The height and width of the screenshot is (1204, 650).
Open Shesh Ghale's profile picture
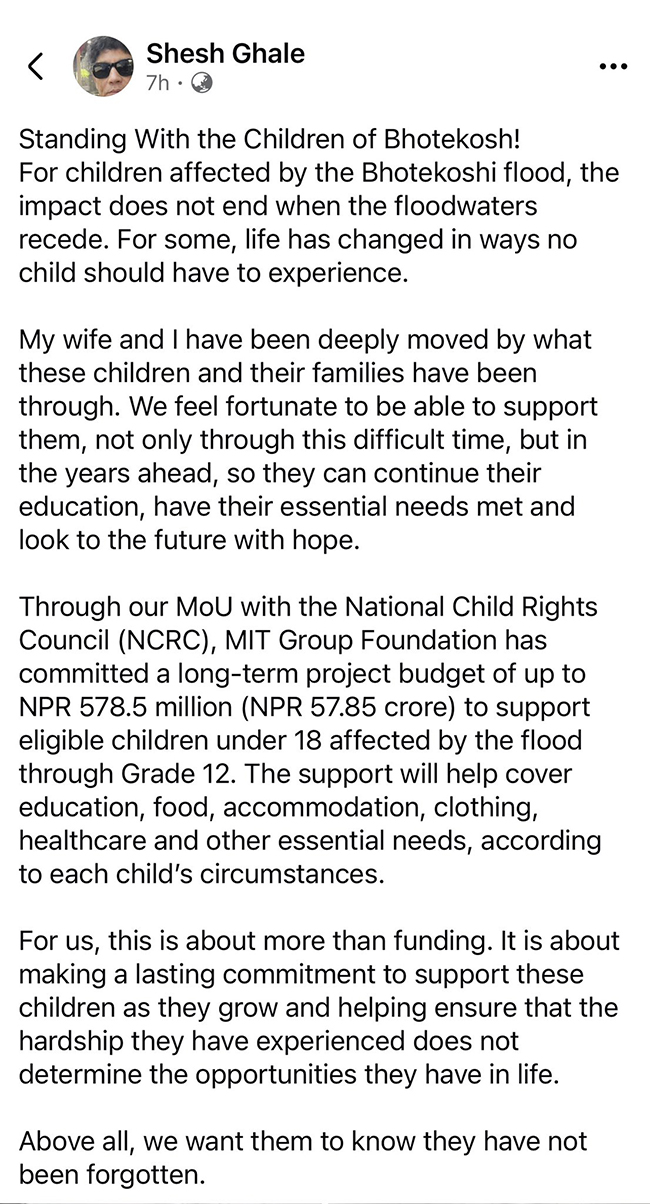pos(105,66)
